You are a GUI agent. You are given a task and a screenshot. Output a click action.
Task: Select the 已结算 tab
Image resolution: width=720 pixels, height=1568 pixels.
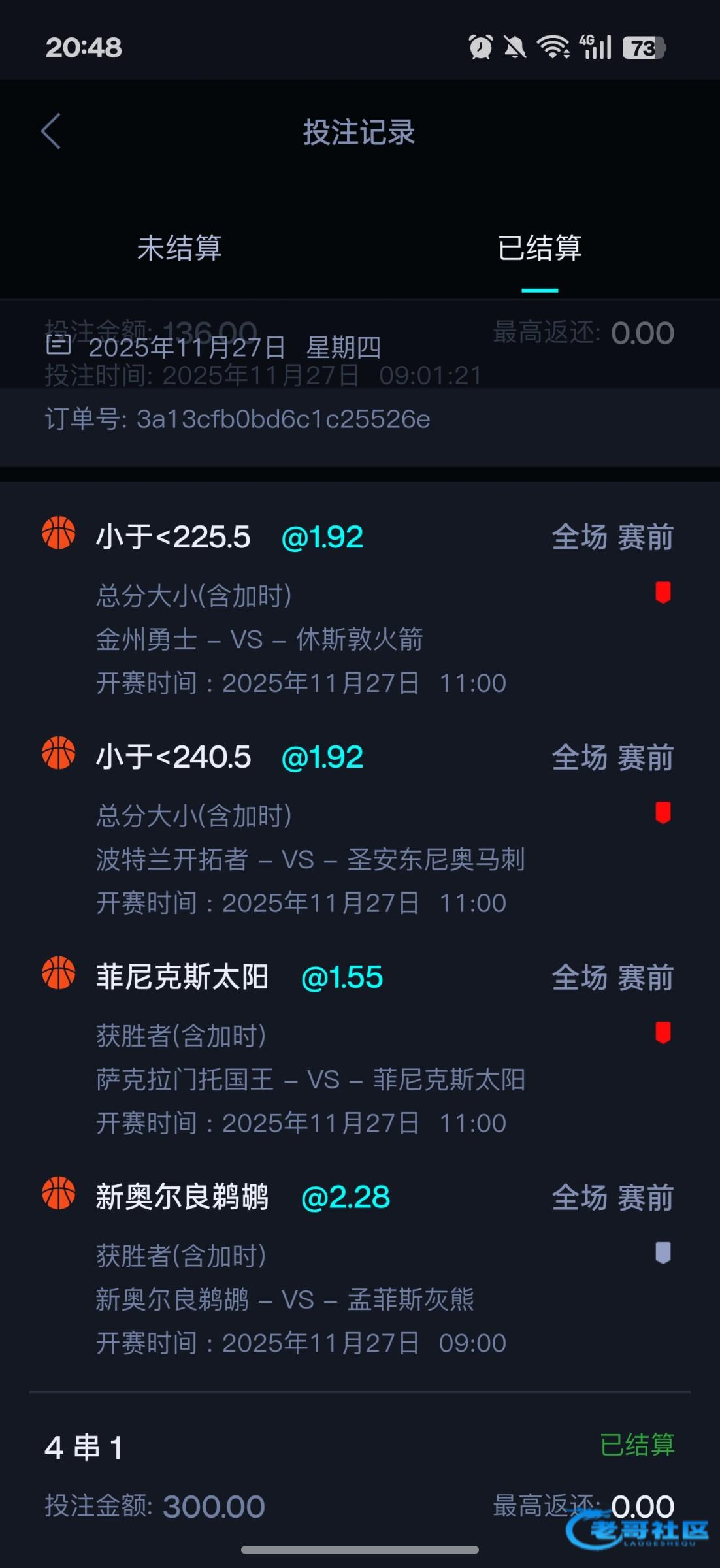click(x=540, y=248)
